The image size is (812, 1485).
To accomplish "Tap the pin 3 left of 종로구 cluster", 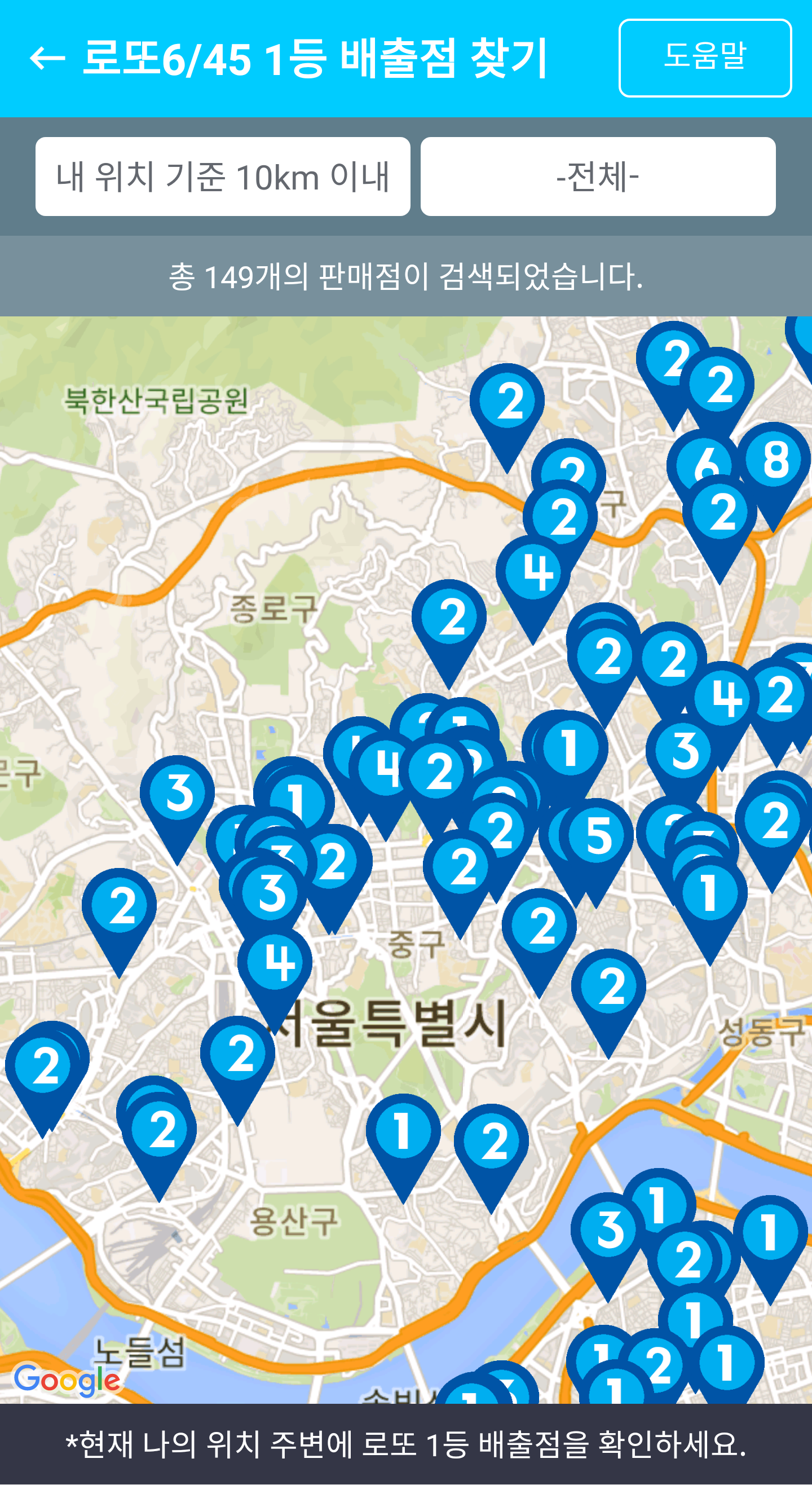I will (x=178, y=793).
